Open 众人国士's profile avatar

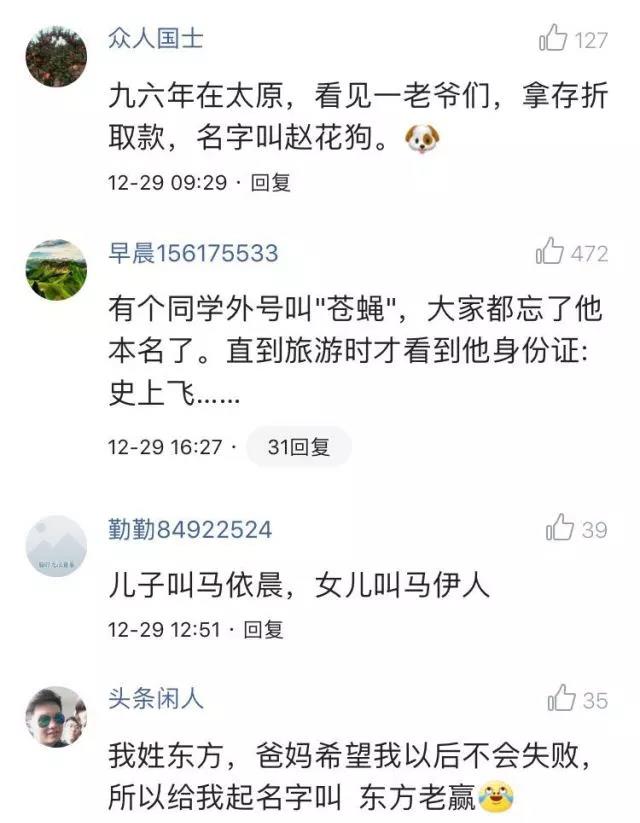click(x=56, y=58)
